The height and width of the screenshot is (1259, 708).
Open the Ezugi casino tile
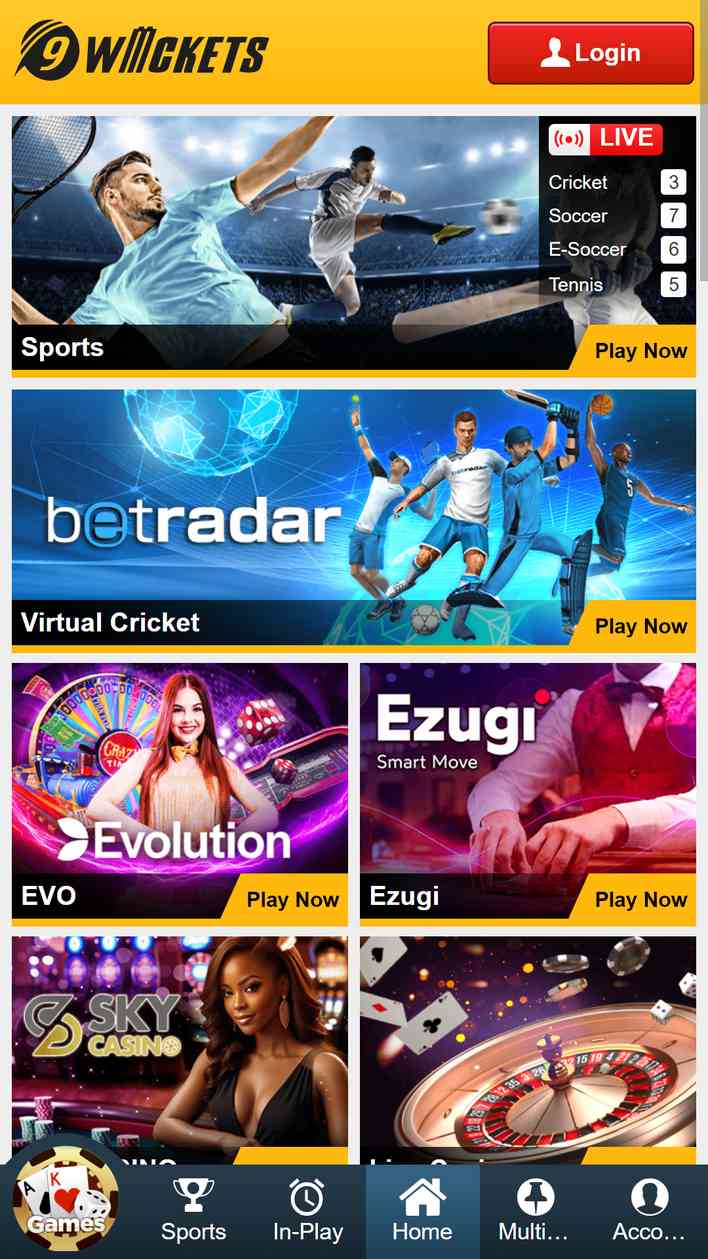(x=528, y=791)
